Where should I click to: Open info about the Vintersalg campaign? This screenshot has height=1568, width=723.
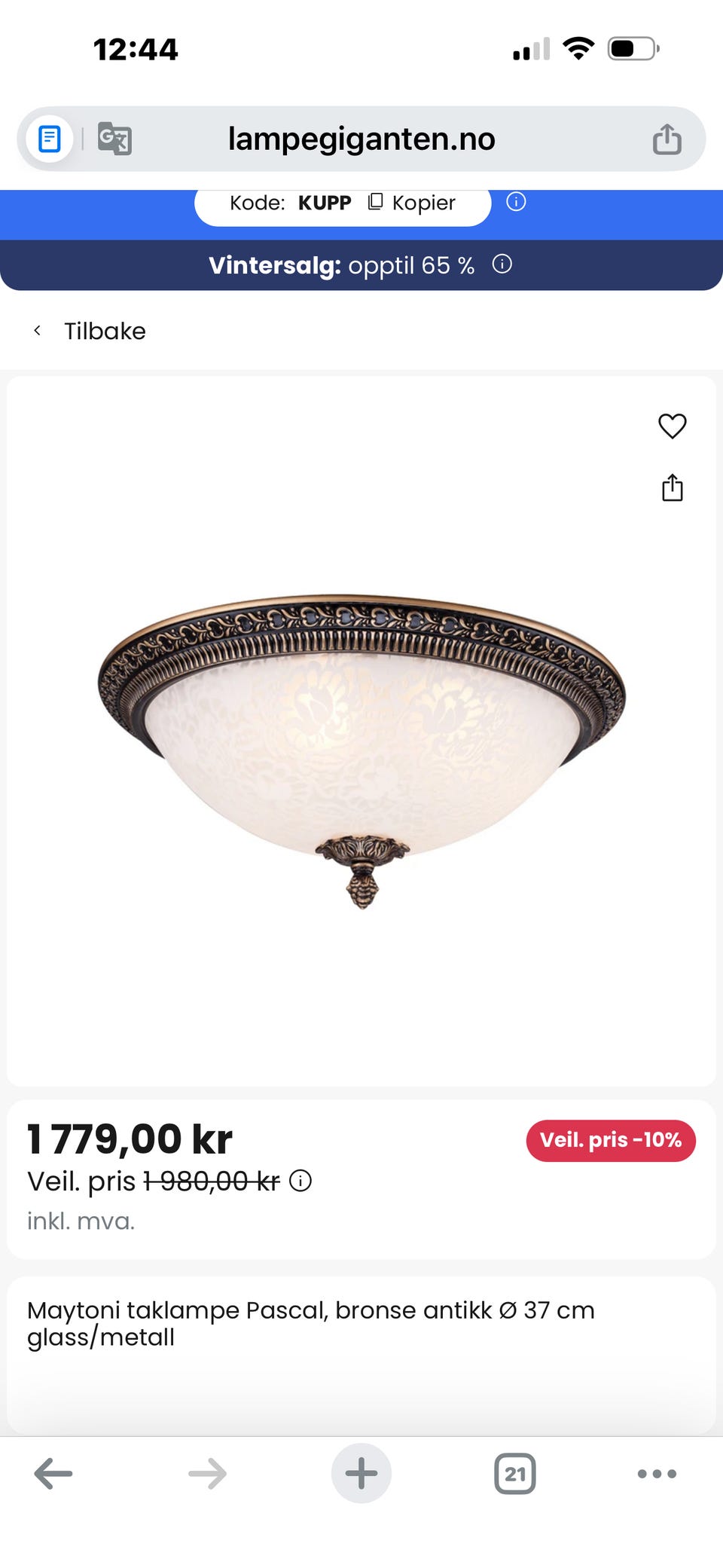[502, 264]
